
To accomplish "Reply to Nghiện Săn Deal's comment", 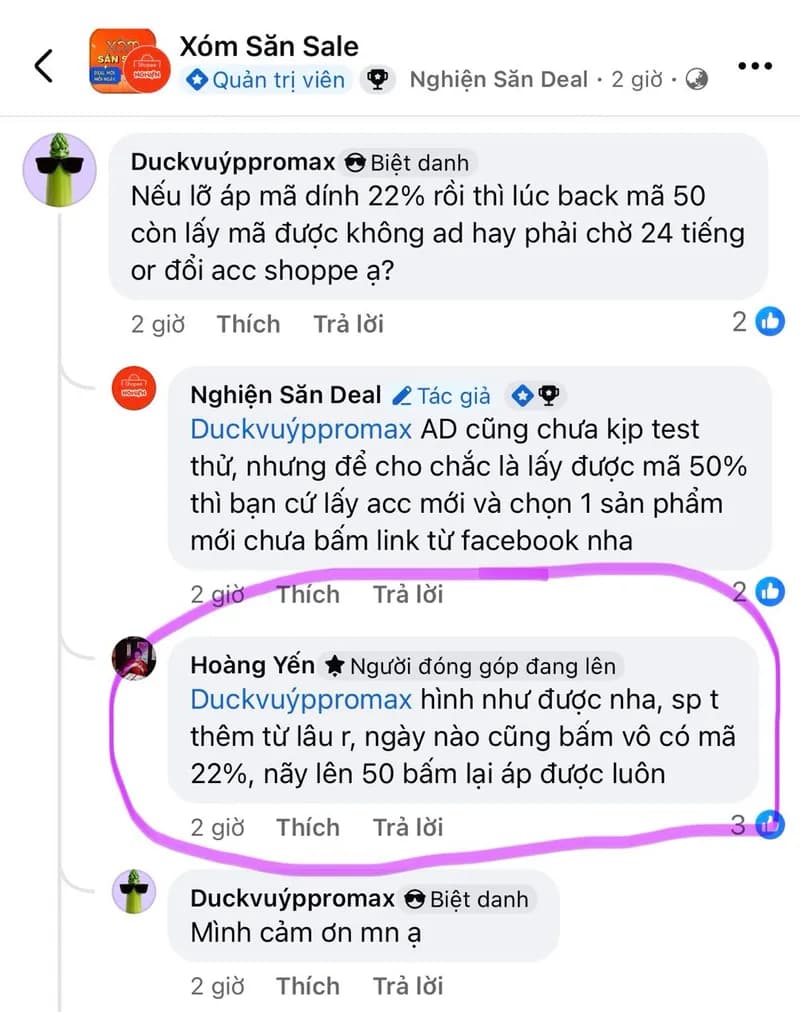I will pos(408,594).
